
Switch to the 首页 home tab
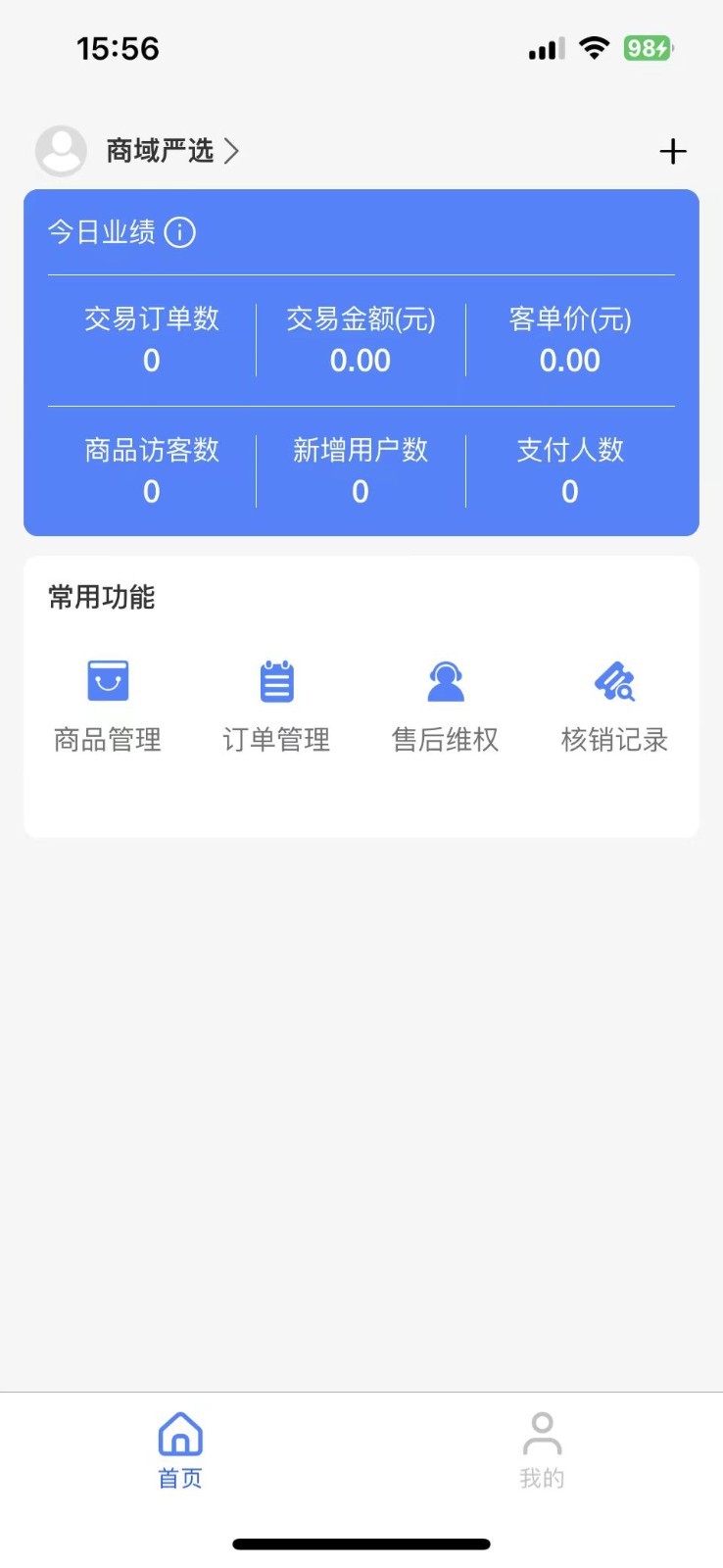pyautogui.click(x=180, y=1450)
